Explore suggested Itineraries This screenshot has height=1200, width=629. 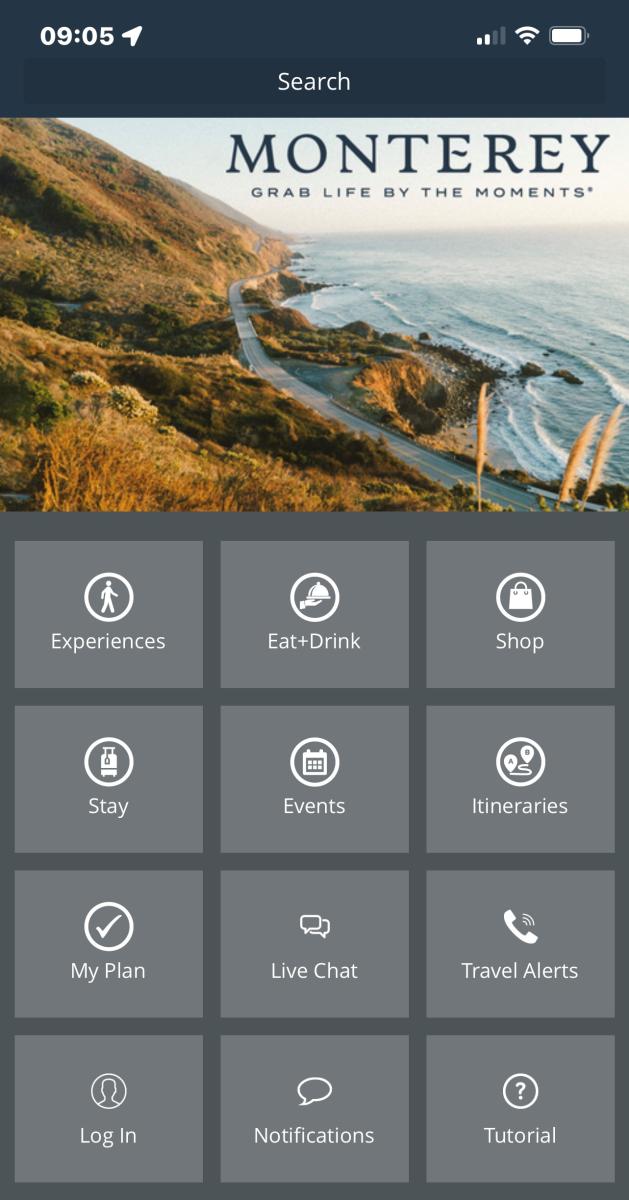(x=520, y=779)
